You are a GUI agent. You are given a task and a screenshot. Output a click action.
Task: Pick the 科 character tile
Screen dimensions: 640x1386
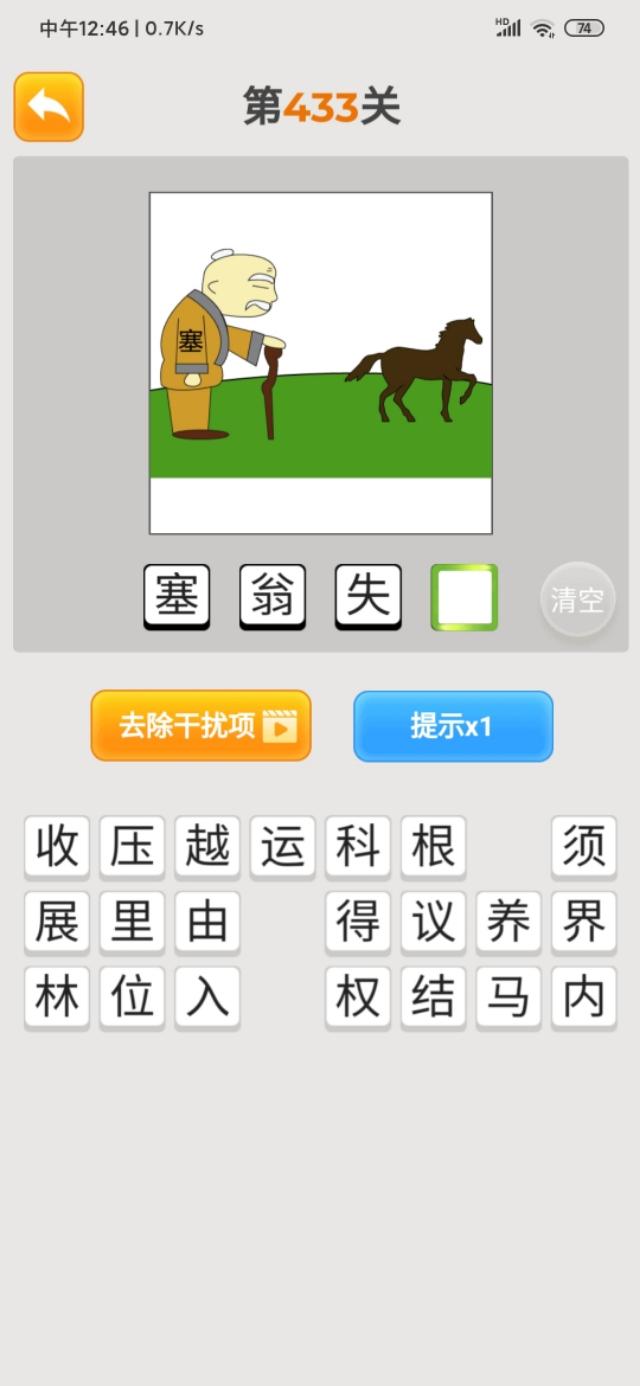(x=358, y=848)
